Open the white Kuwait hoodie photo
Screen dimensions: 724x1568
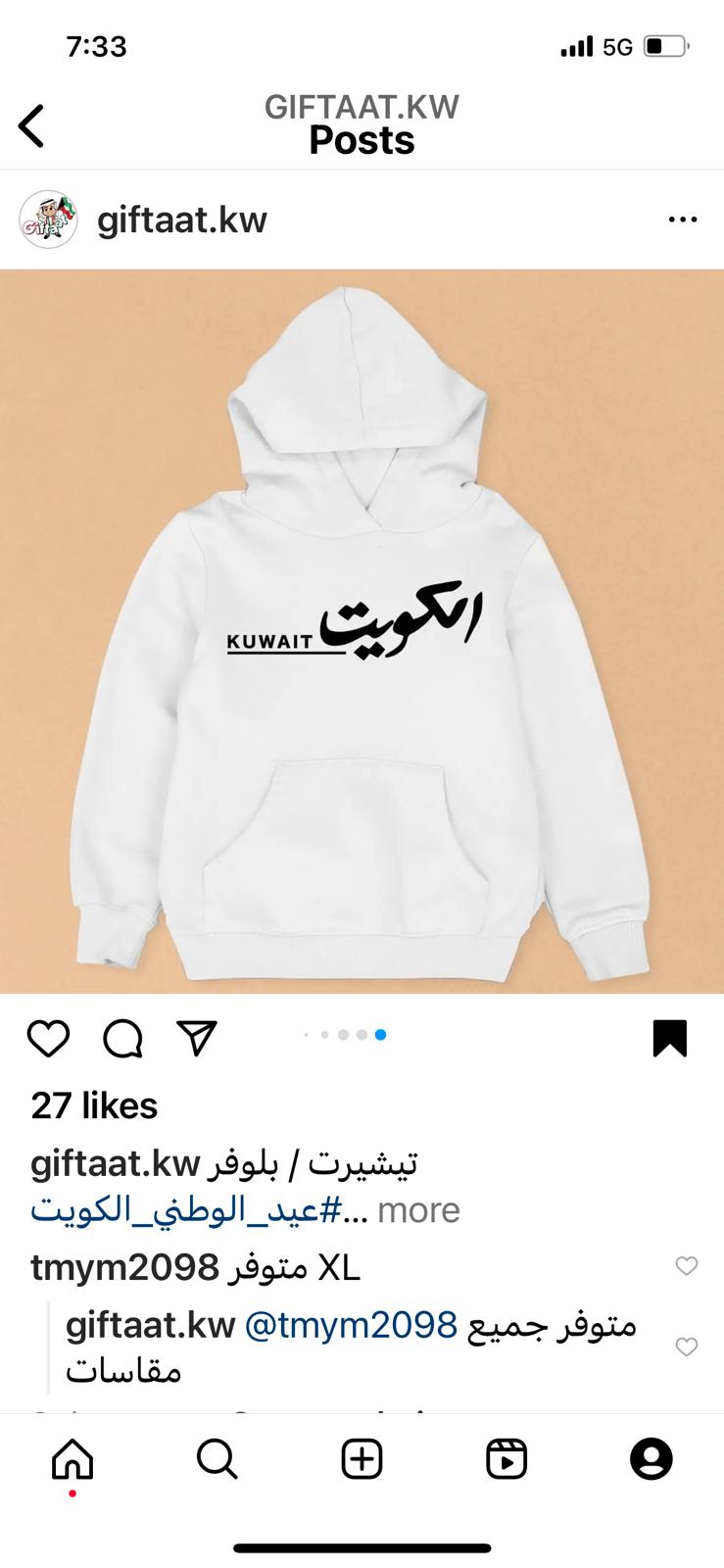click(362, 631)
